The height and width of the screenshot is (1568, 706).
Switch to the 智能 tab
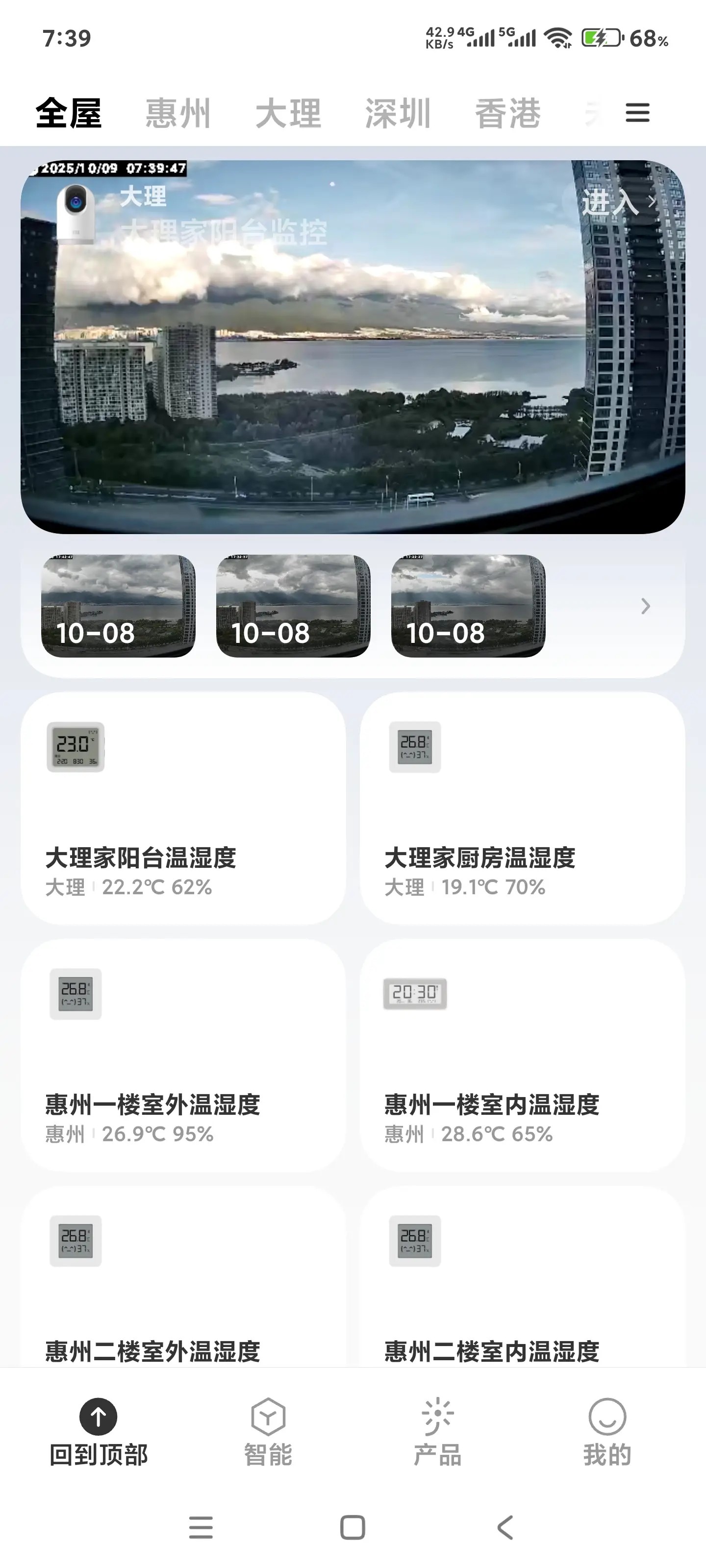pos(268,1432)
